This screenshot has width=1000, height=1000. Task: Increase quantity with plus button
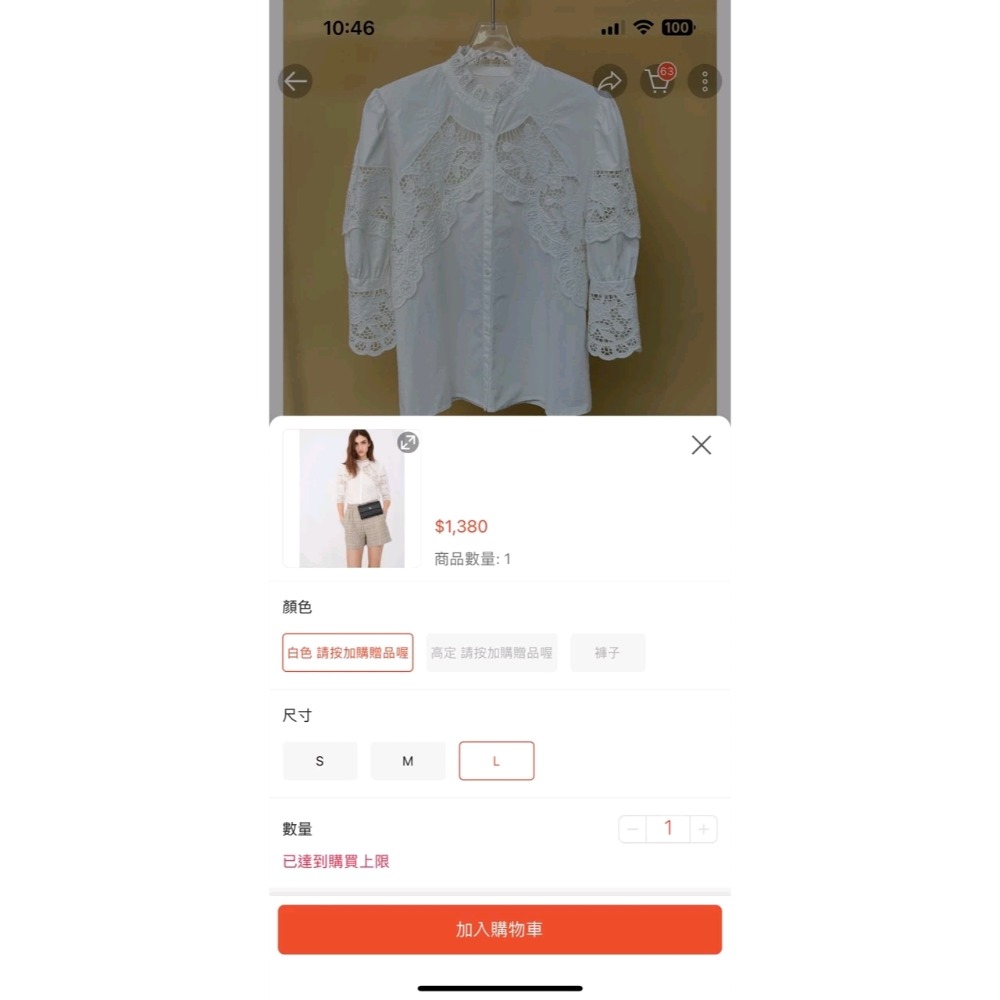click(704, 829)
